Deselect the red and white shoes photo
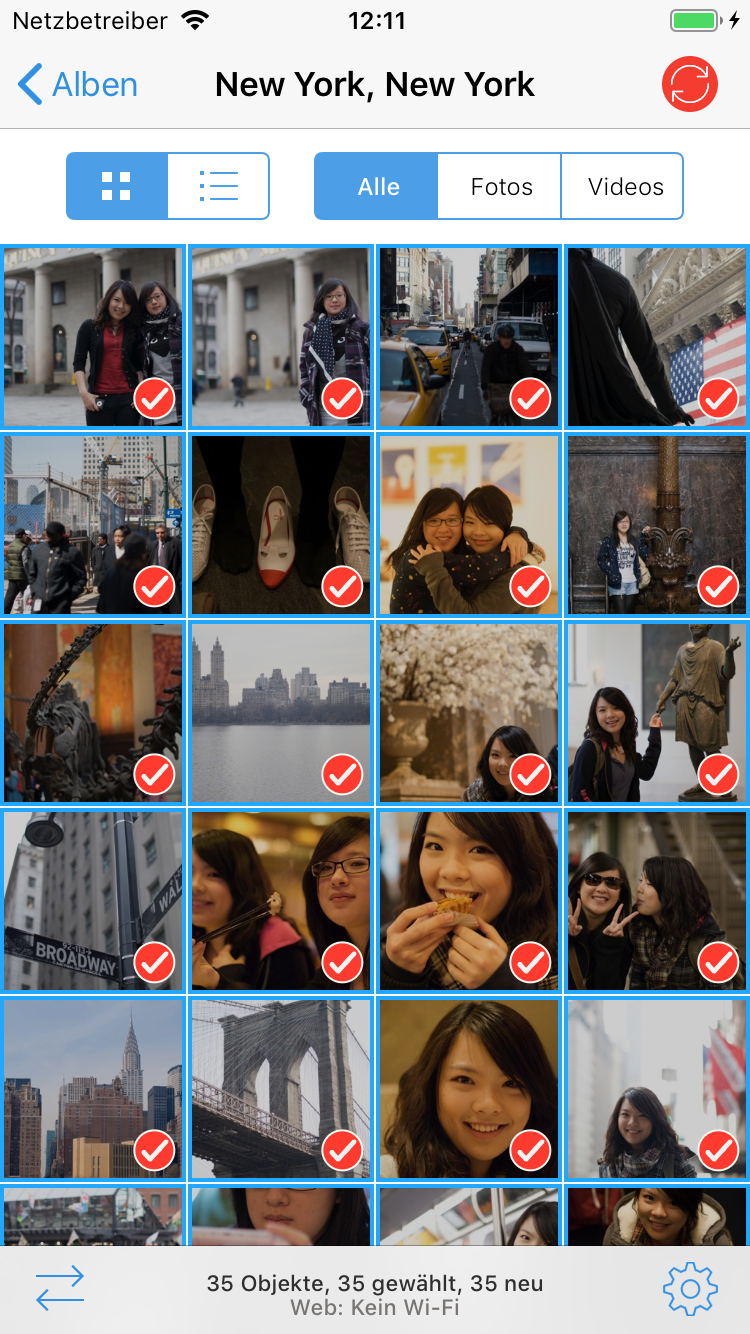The height and width of the screenshot is (1334, 750). click(281, 525)
